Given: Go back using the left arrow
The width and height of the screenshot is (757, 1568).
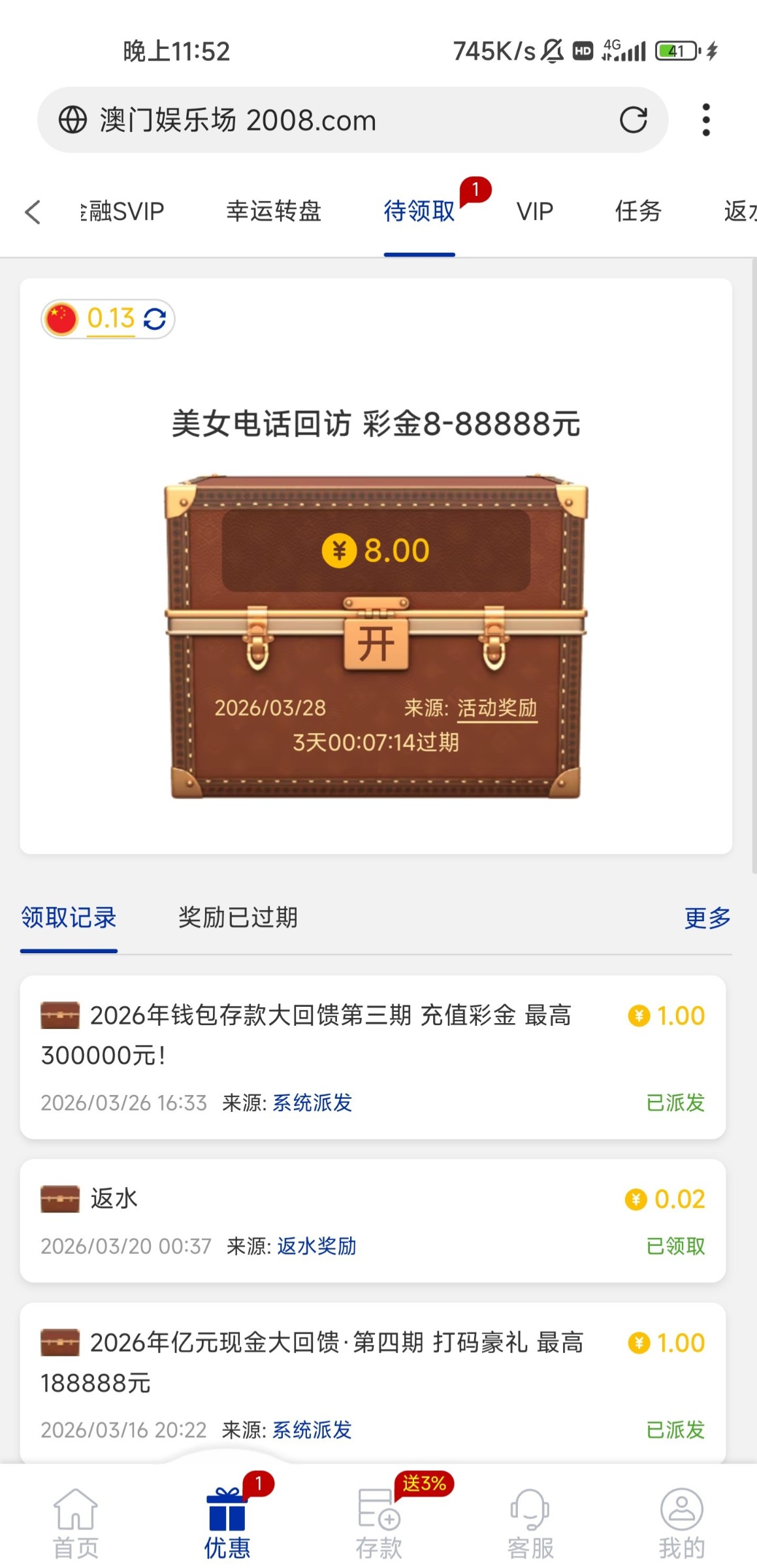Looking at the screenshot, I should 33,212.
